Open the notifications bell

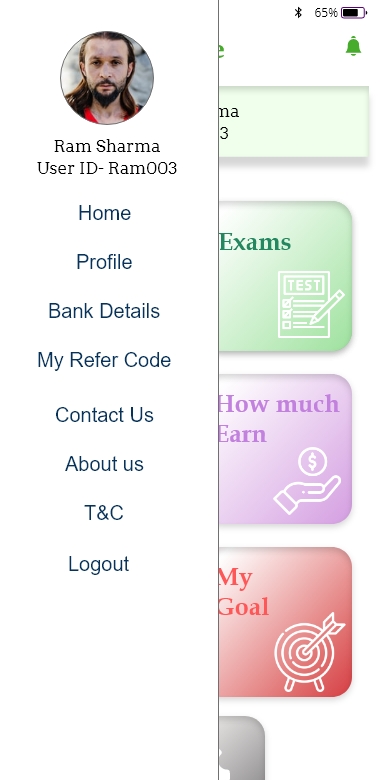click(353, 46)
